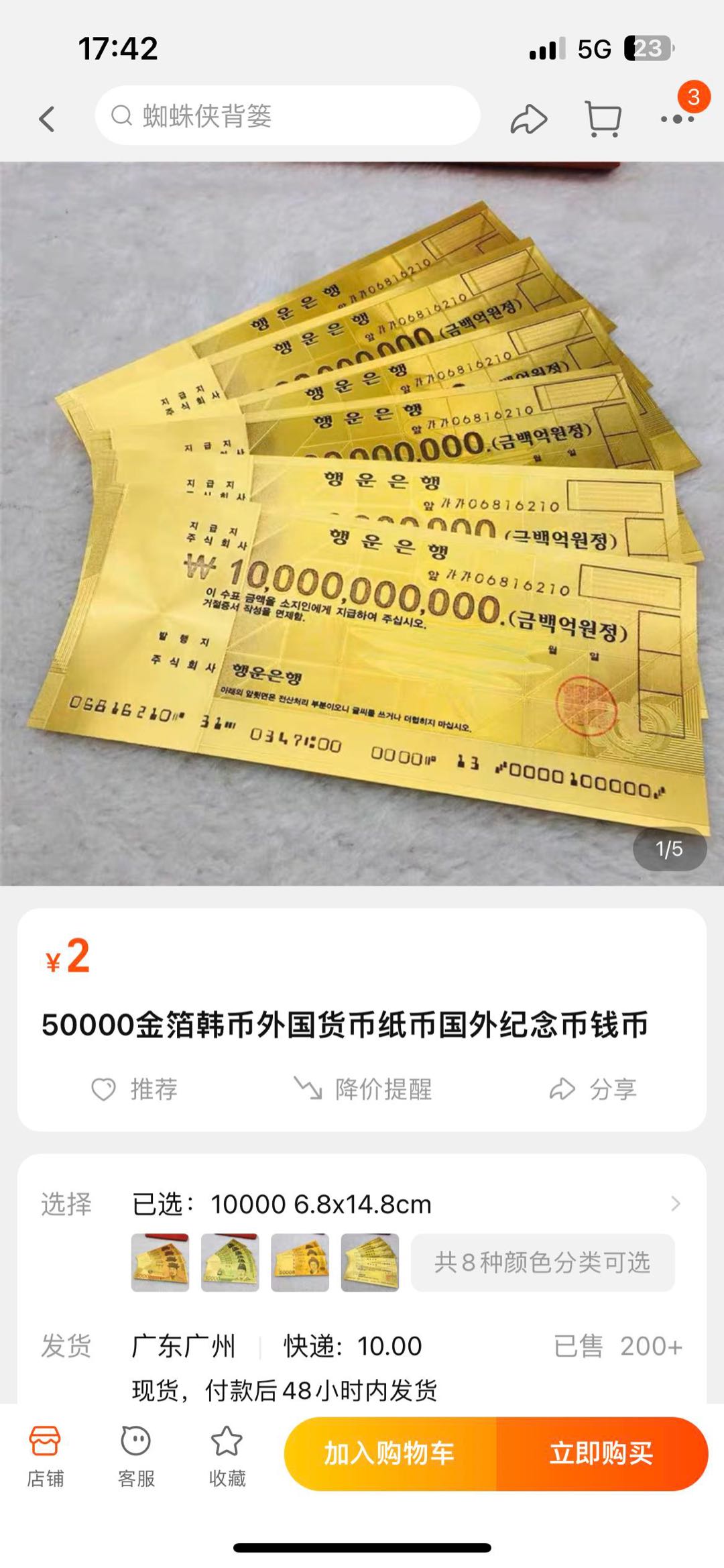Image resolution: width=724 pixels, height=1568 pixels.
Task: Open the three-dot overflow menu
Action: pos(677,119)
